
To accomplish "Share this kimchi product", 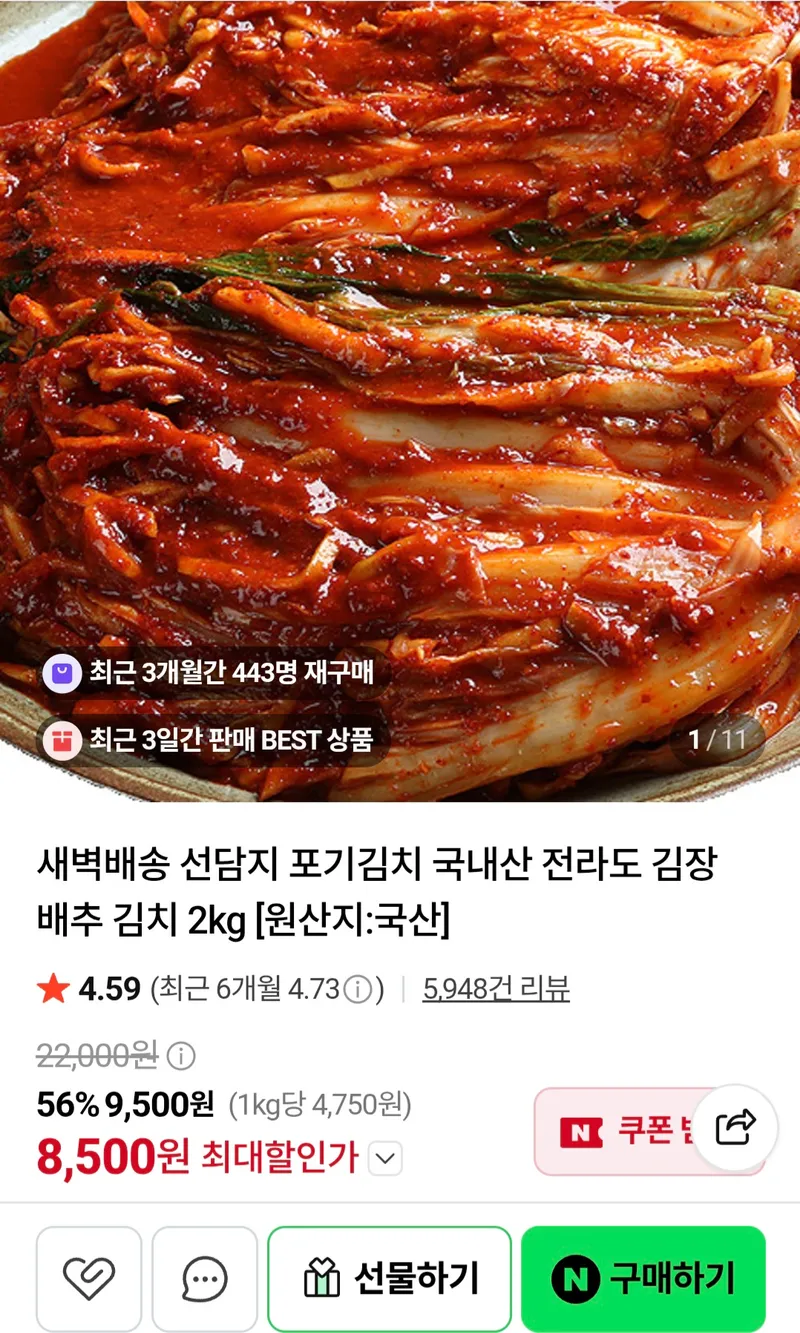I will tap(735, 1128).
